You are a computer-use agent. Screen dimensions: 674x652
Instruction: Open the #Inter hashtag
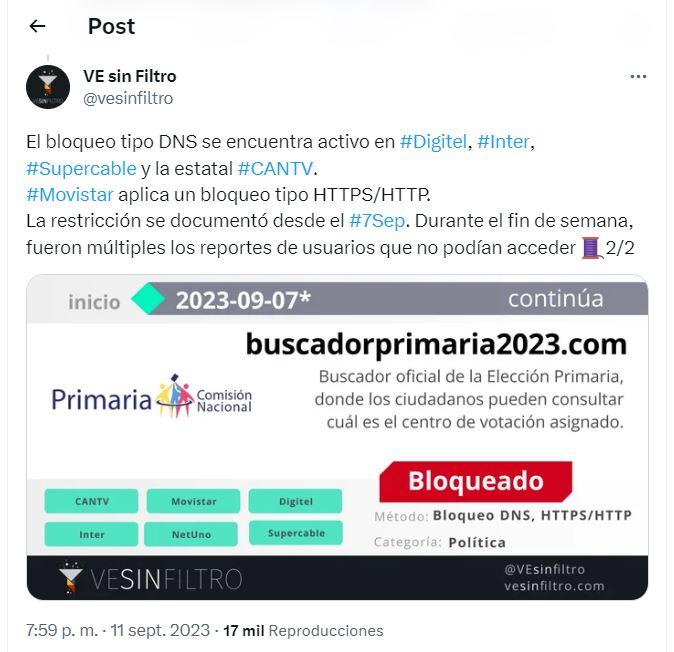pyautogui.click(x=503, y=142)
